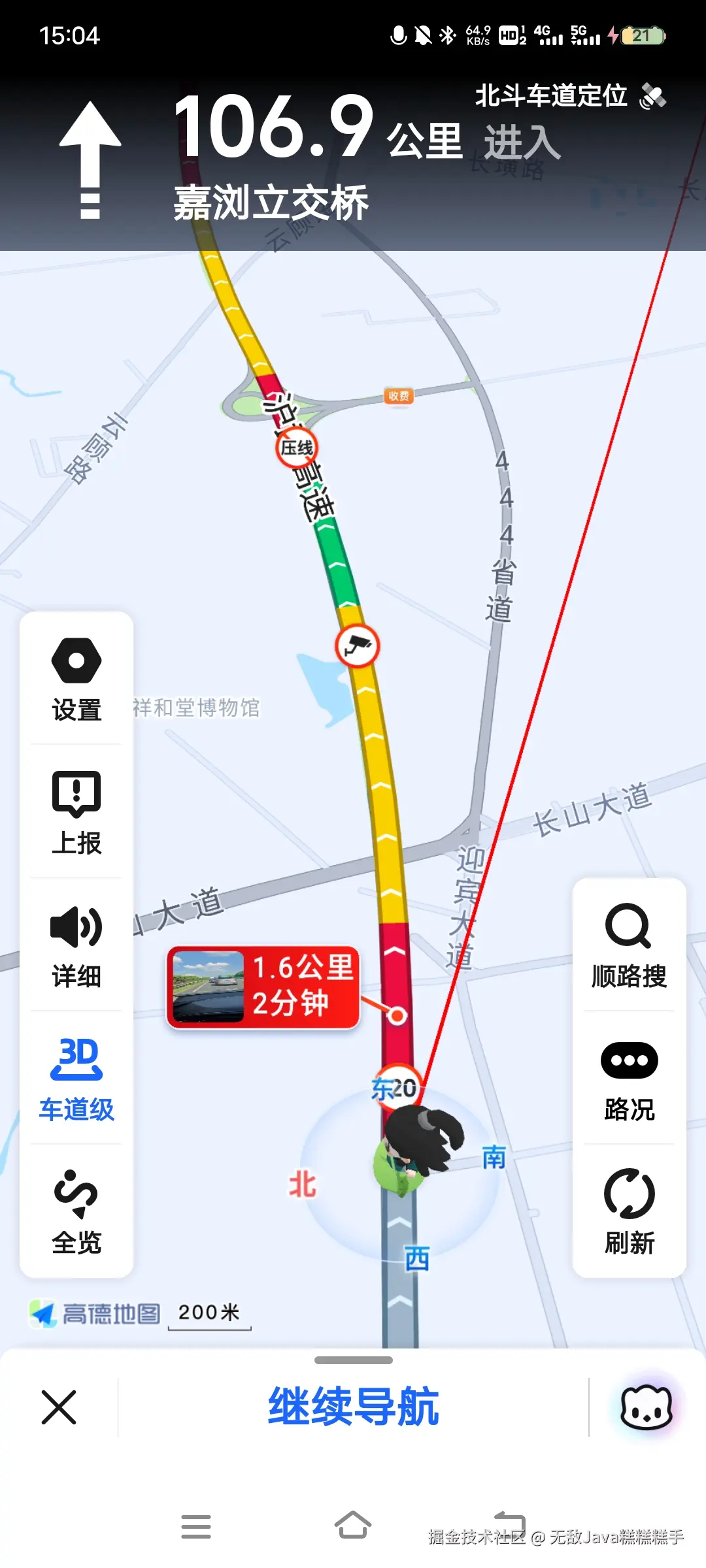Exit navigation with the X button
Viewport: 706px width, 1568px height.
click(x=59, y=1407)
